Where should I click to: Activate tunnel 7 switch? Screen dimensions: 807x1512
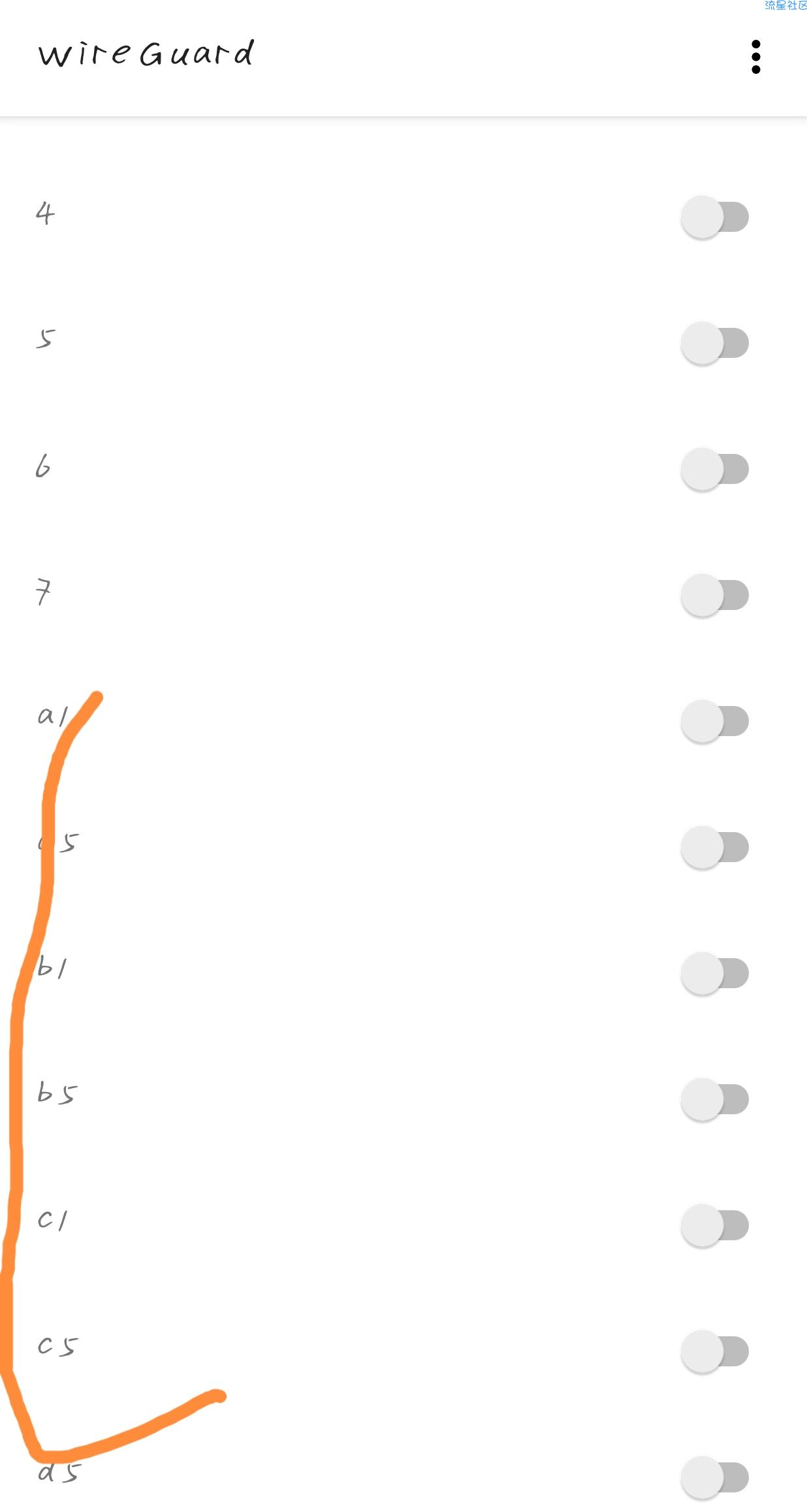tap(714, 595)
